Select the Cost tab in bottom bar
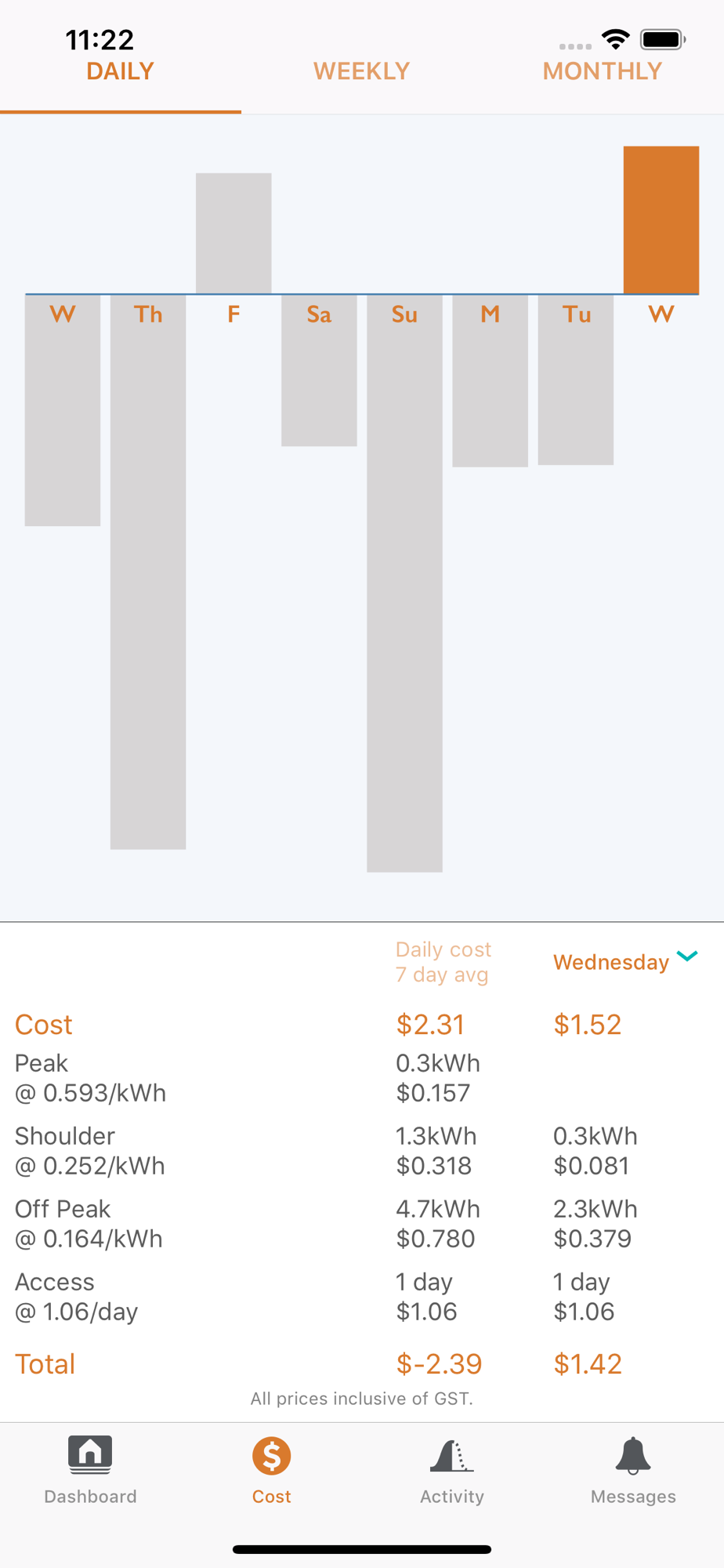This screenshot has width=724, height=1568. pyautogui.click(x=271, y=1469)
